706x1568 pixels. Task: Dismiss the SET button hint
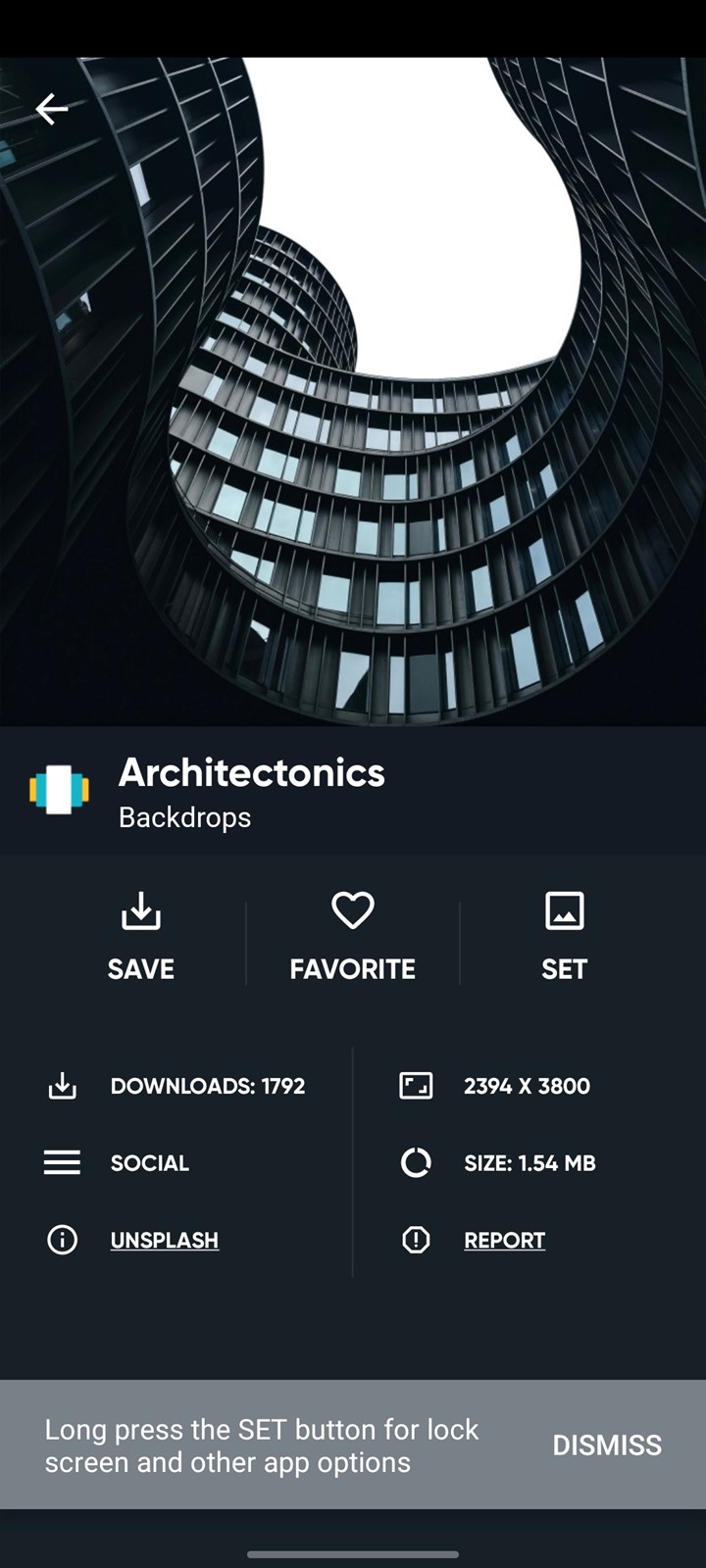pyautogui.click(x=607, y=1445)
